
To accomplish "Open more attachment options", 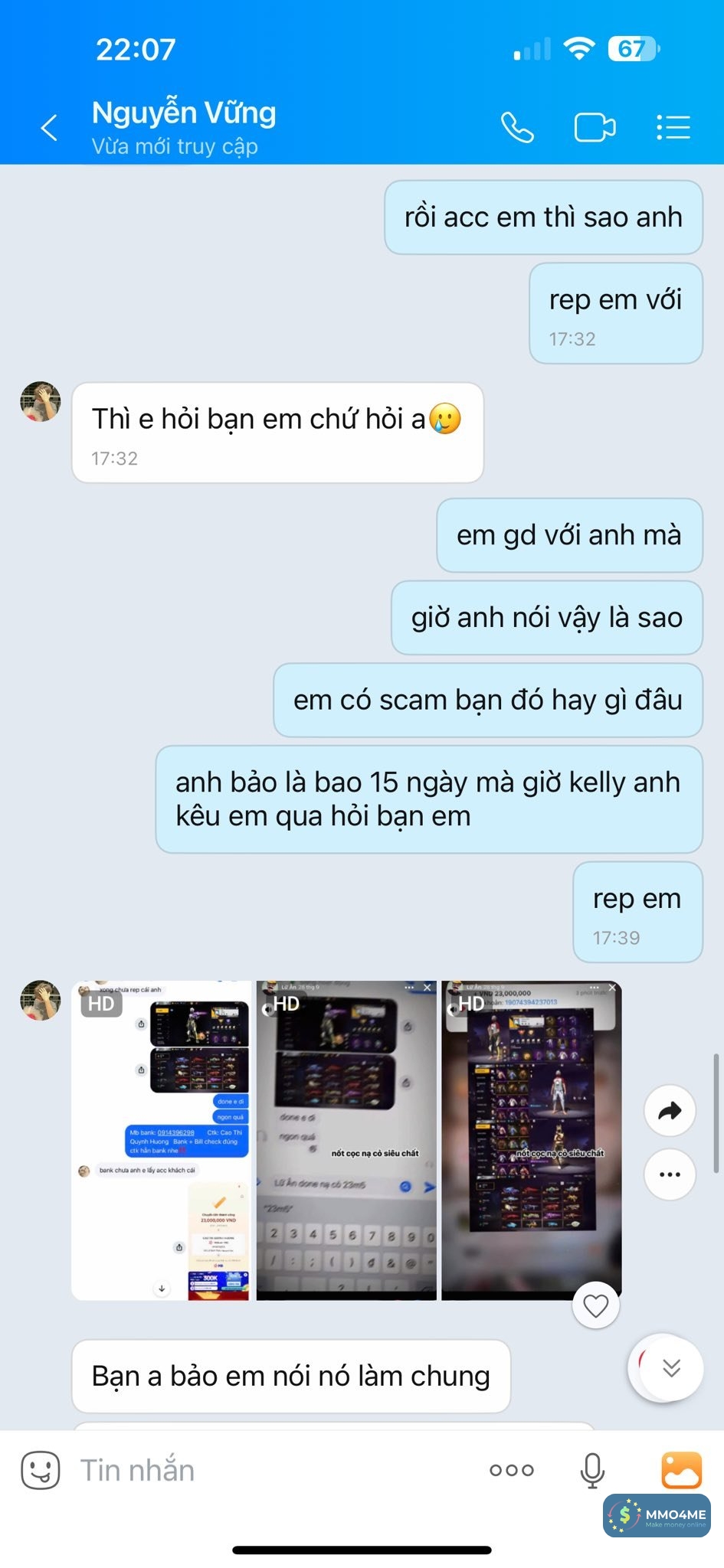I will coord(512,1470).
